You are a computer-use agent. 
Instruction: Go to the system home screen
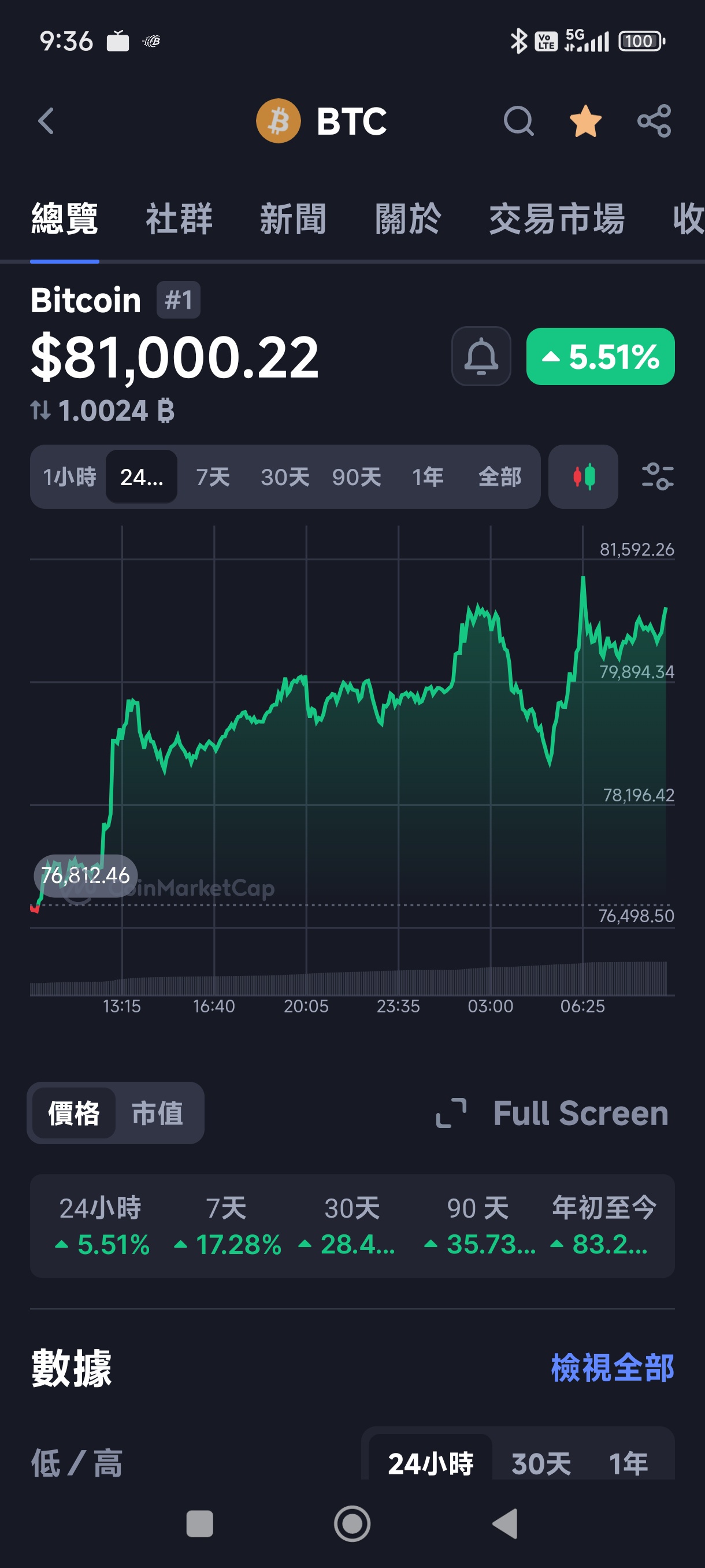[x=352, y=1523]
